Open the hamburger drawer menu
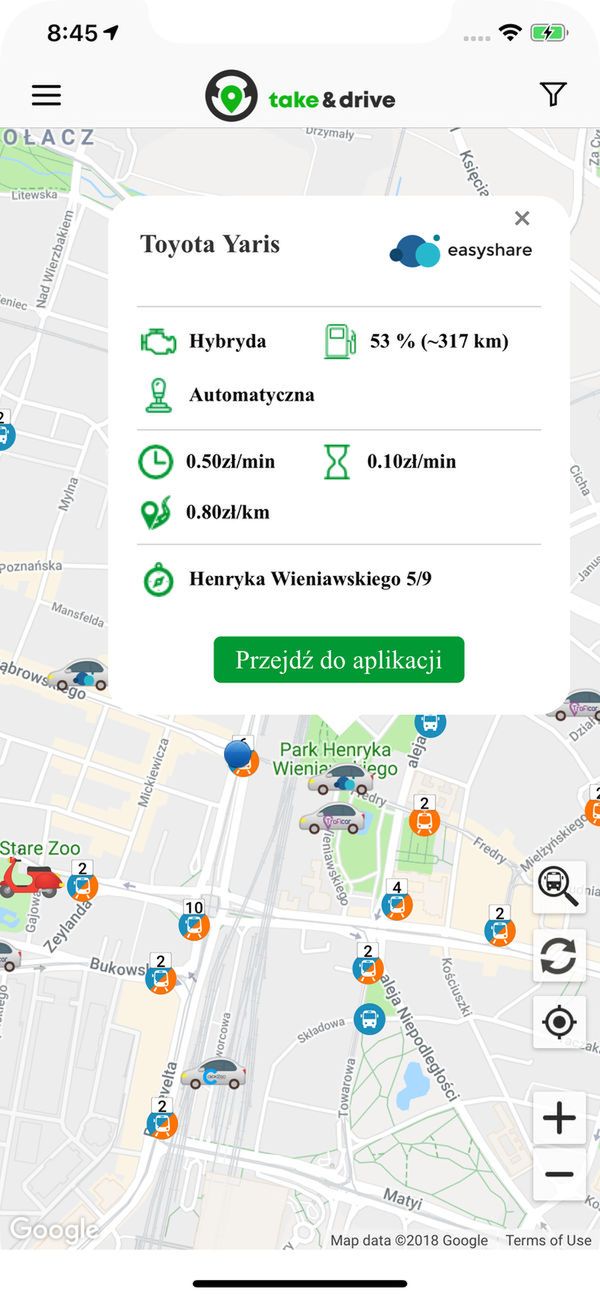Screen dimensions: 600x1299 (x=46, y=95)
